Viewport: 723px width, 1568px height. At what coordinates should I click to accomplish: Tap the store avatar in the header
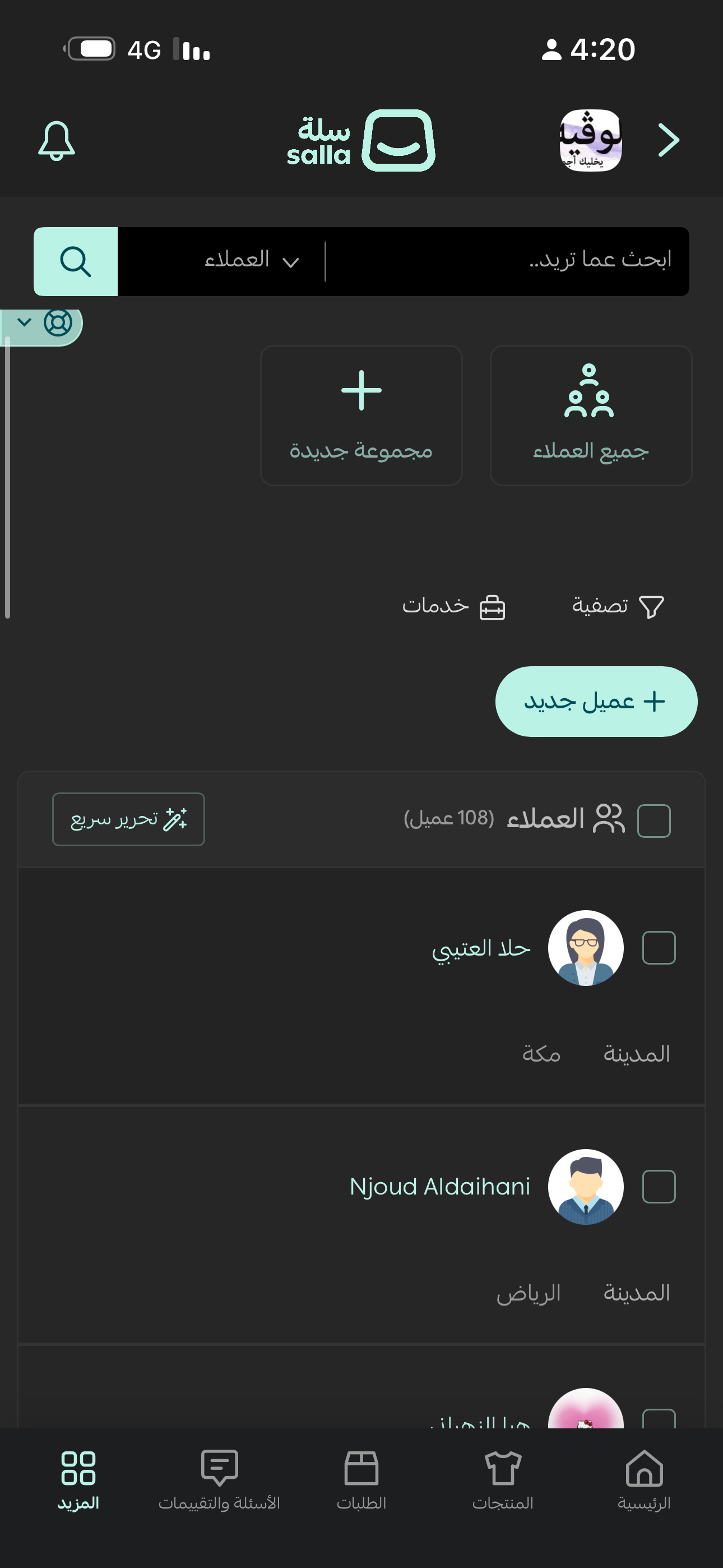[590, 141]
